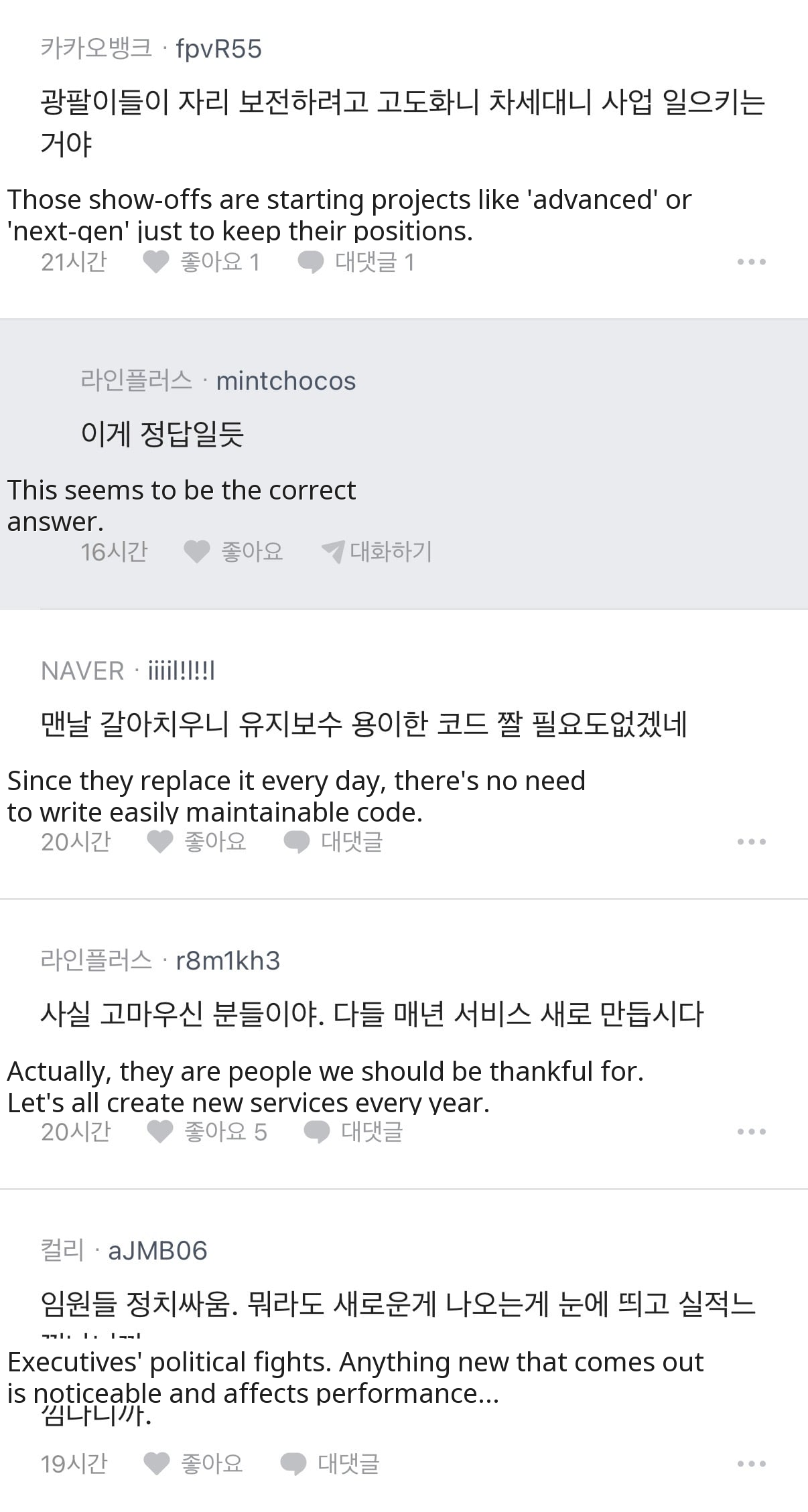Reply to r8m1kh3's comment
This screenshot has width=808, height=1512.
click(x=353, y=1132)
